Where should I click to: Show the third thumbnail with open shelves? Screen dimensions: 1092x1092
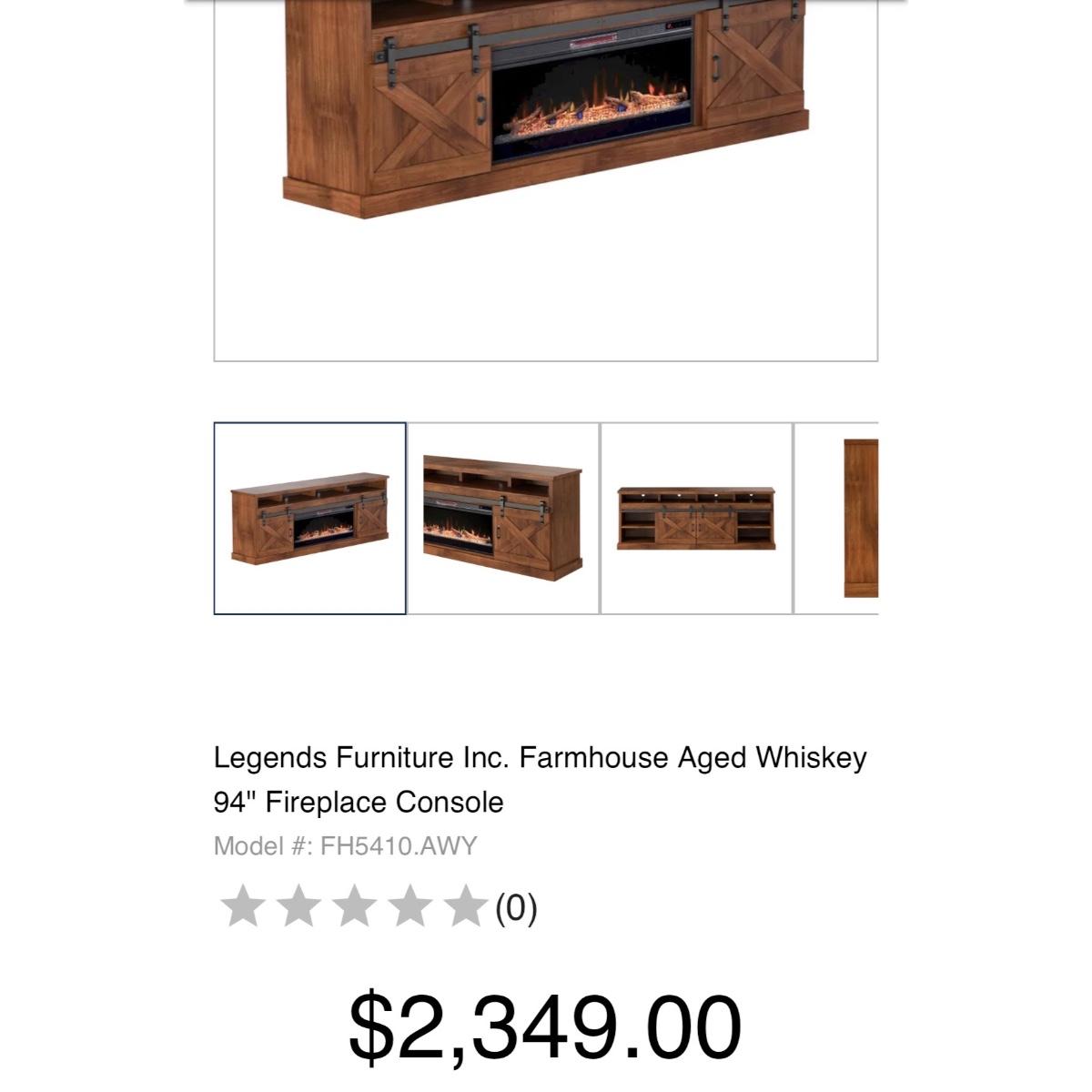(x=696, y=519)
